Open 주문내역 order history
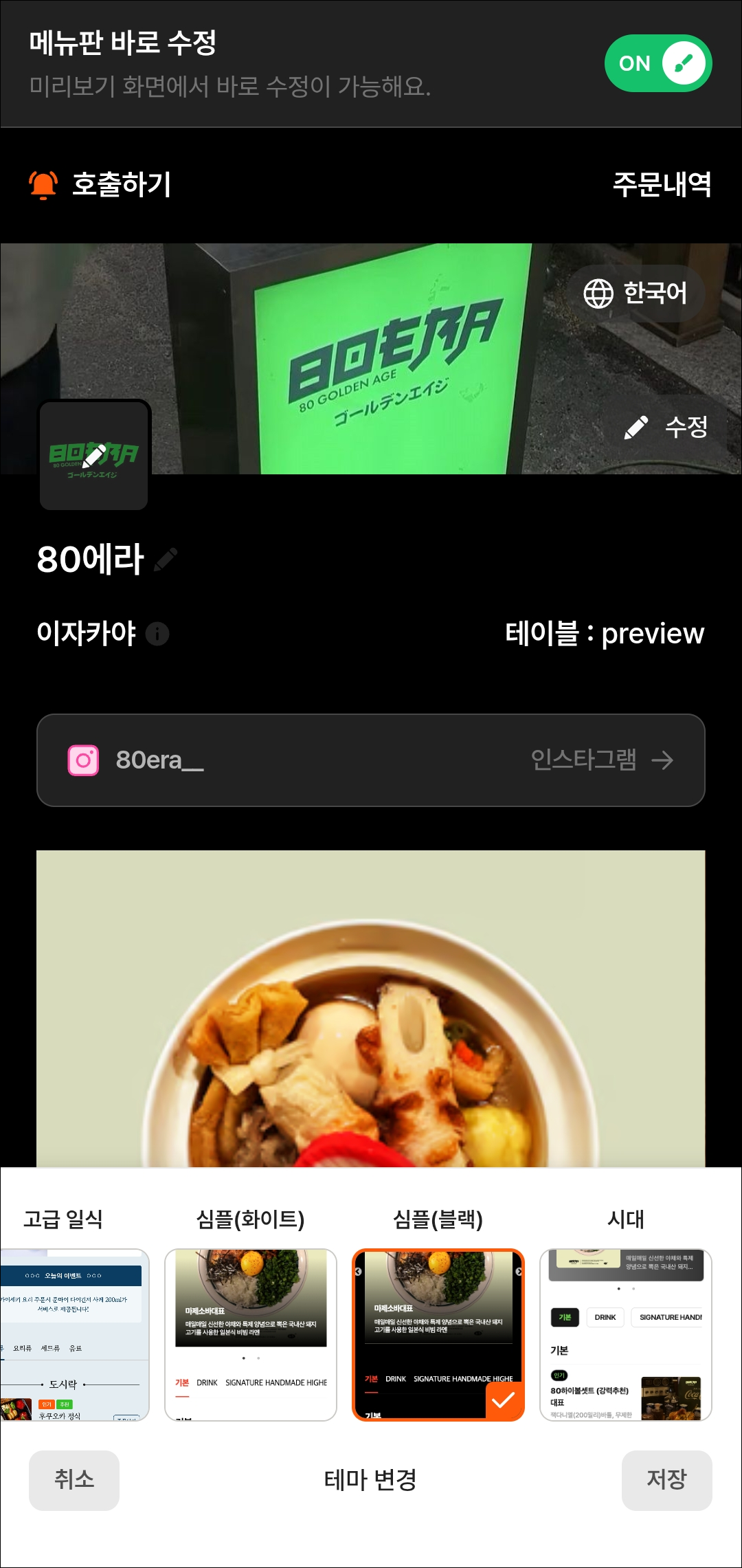 pos(661,184)
